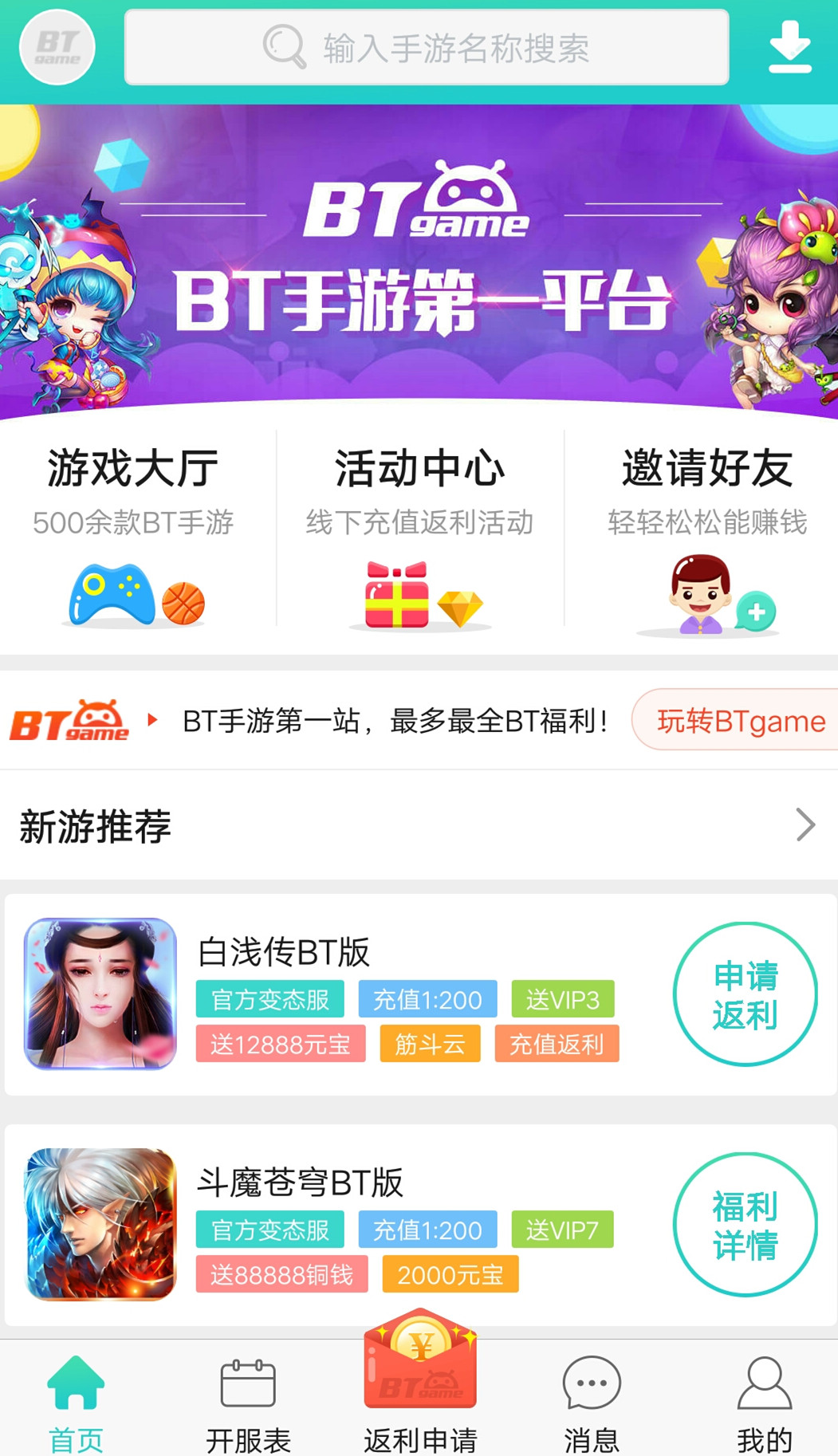The width and height of the screenshot is (838, 1456).
Task: Switch to the 消息 tab
Action: pyautogui.click(x=592, y=1403)
